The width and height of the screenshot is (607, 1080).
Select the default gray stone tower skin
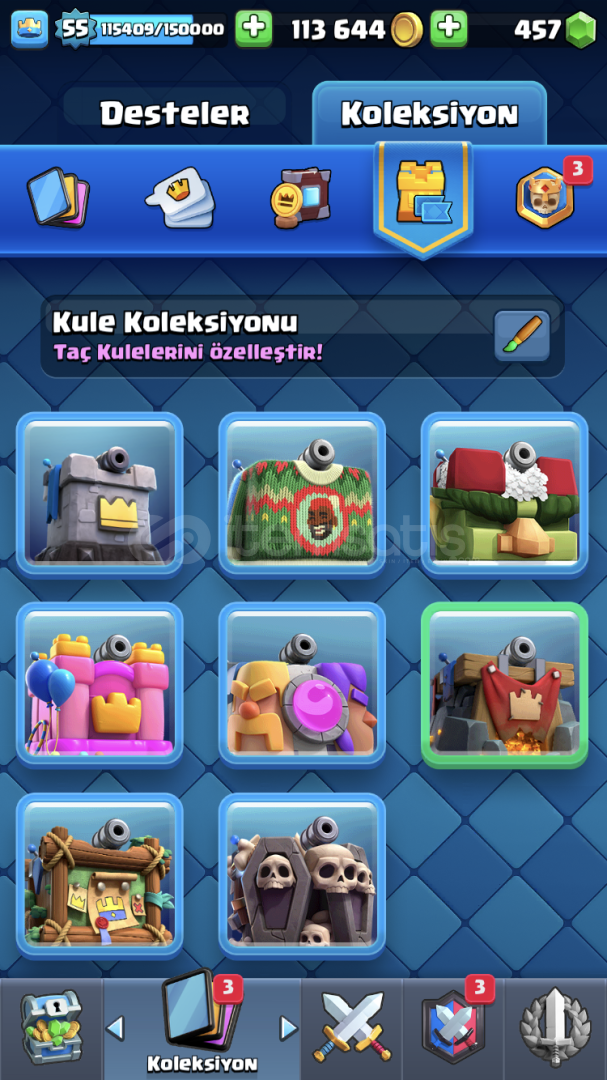coord(99,495)
